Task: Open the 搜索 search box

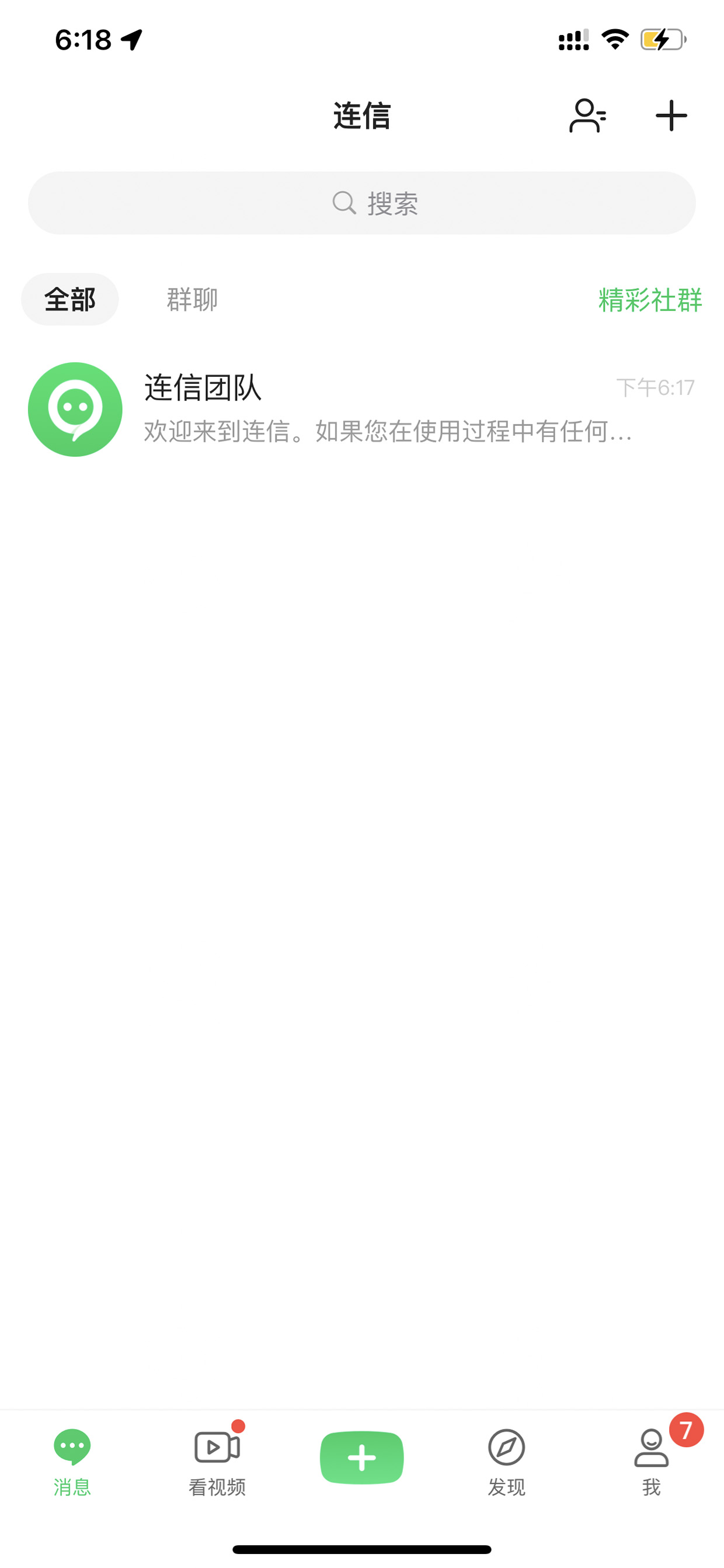Action: point(362,203)
